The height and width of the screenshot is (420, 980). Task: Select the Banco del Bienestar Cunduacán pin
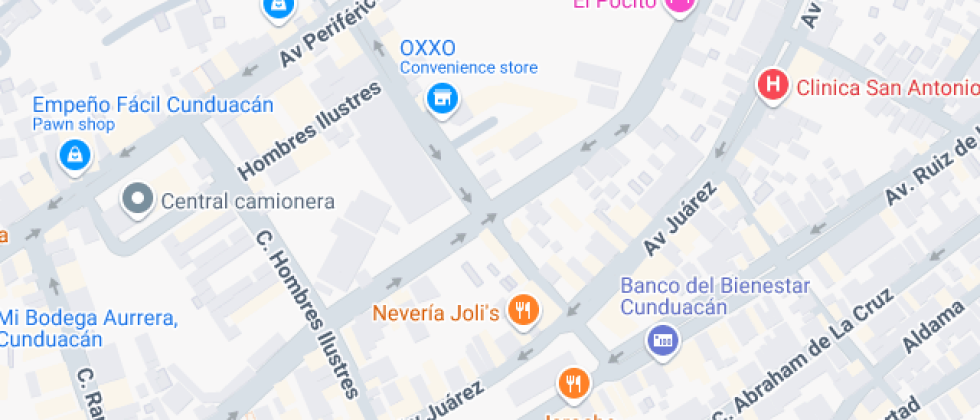coord(661,340)
